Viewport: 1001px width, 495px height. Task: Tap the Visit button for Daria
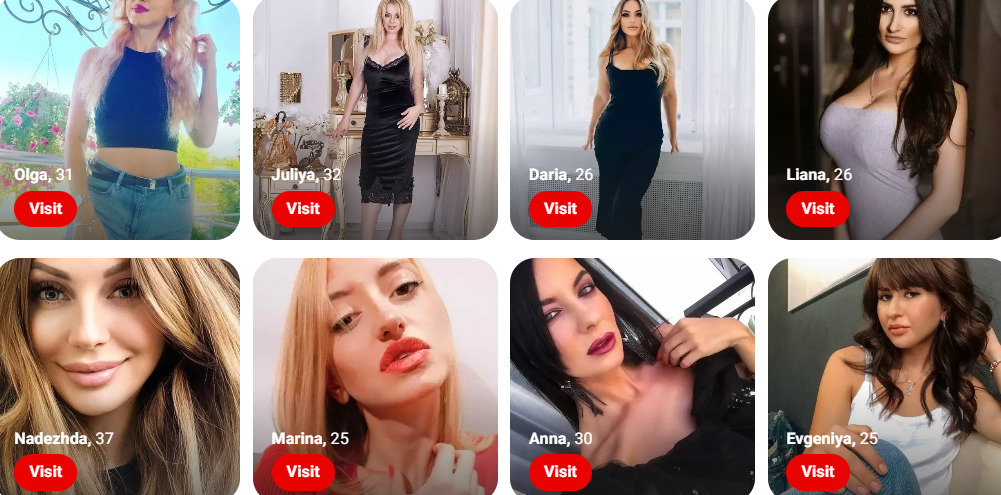tap(560, 209)
